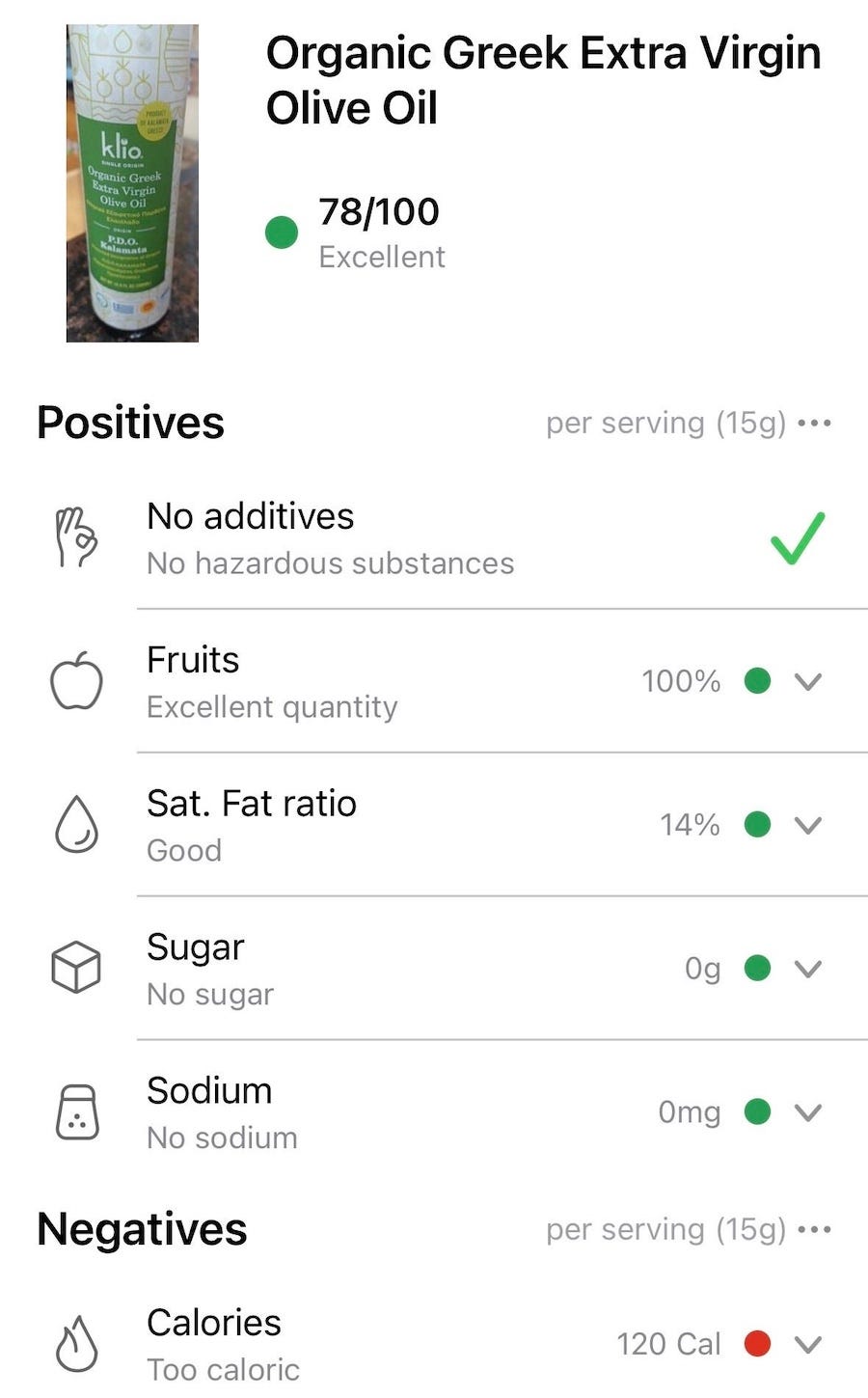Screen dimensions: 868x1398
Task: Expand the Fruits details
Action: coord(808,681)
